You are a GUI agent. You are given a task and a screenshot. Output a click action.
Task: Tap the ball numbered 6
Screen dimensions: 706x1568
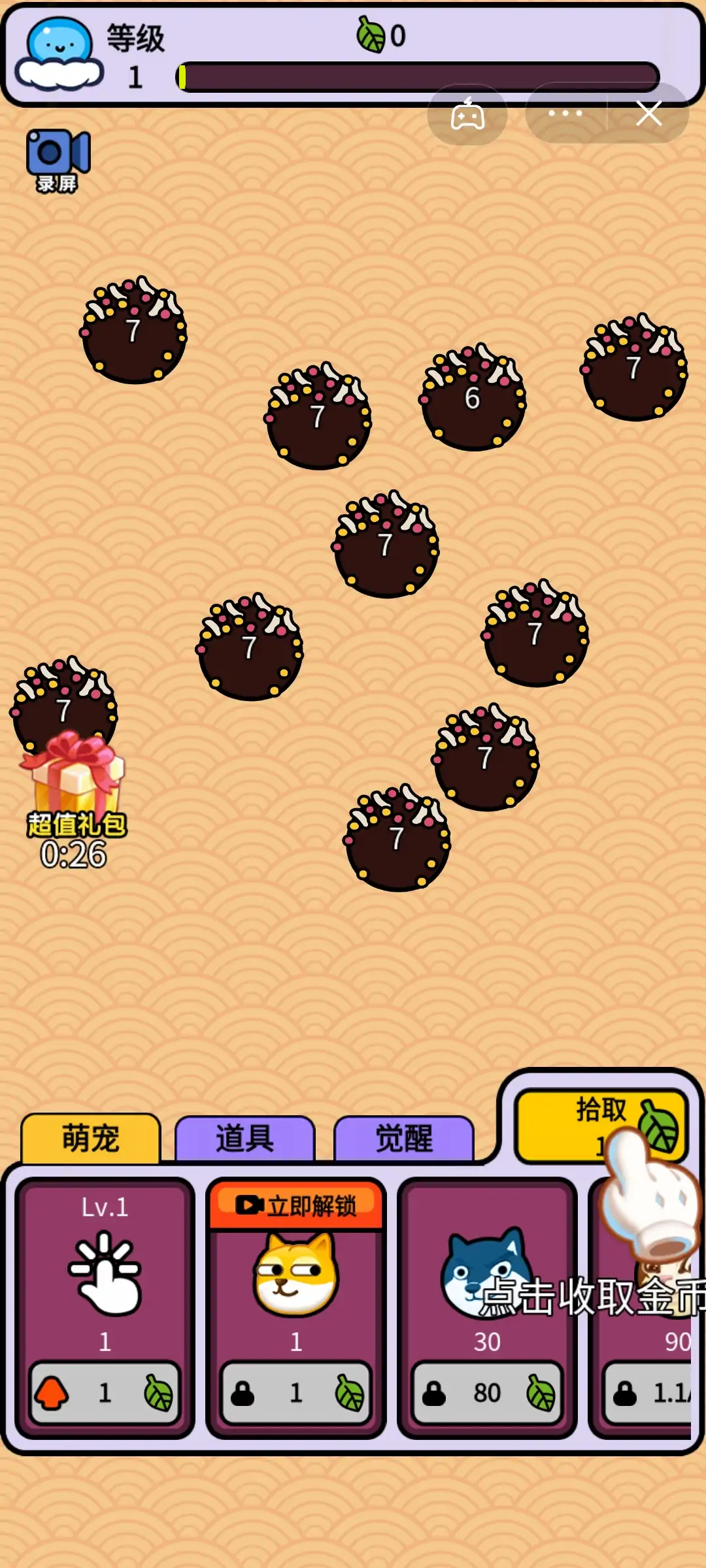coord(472,398)
